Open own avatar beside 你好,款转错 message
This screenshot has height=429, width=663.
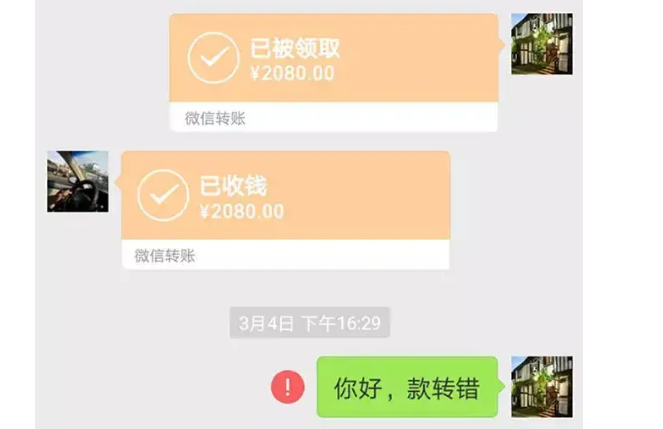click(x=541, y=386)
